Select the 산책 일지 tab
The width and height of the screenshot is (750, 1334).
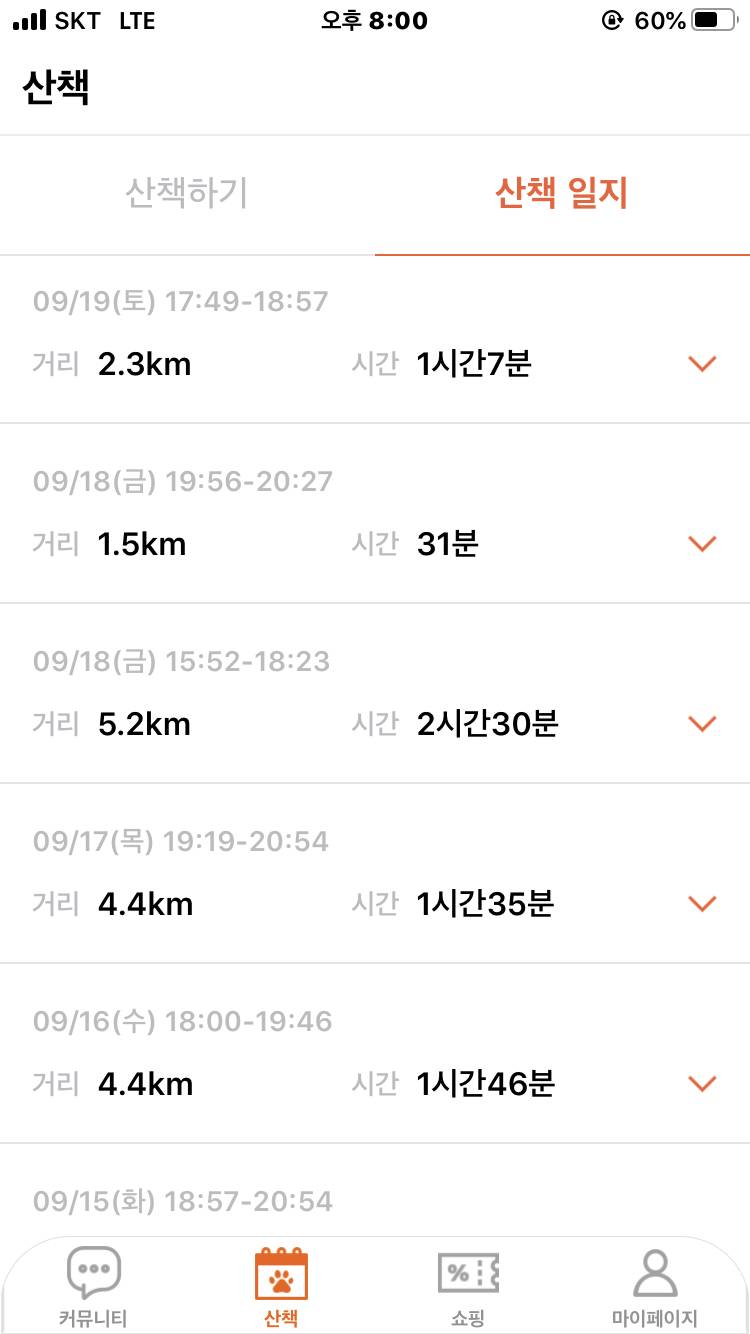[x=562, y=194]
